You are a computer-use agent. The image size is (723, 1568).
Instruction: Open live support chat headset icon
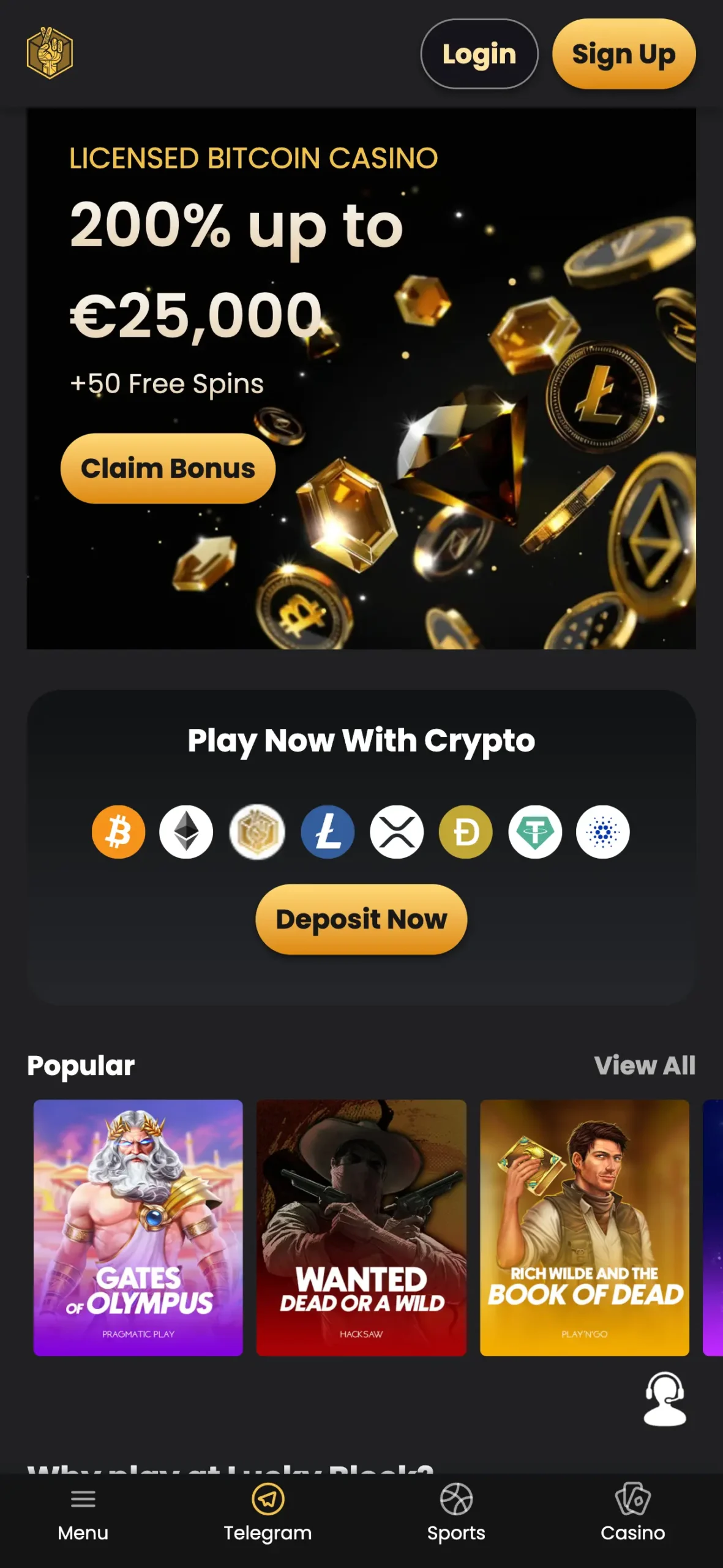665,1399
